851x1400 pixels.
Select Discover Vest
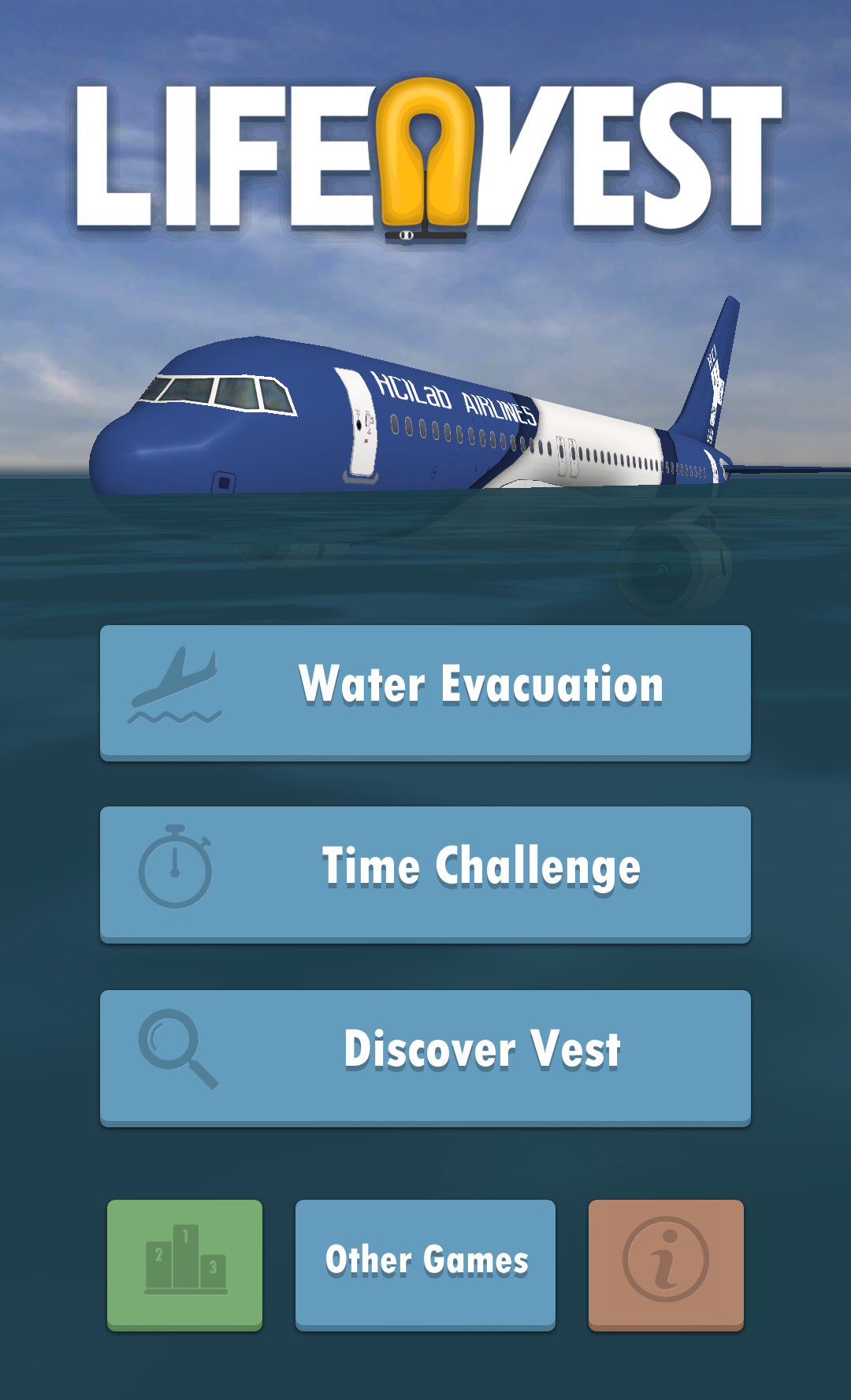click(x=425, y=1056)
